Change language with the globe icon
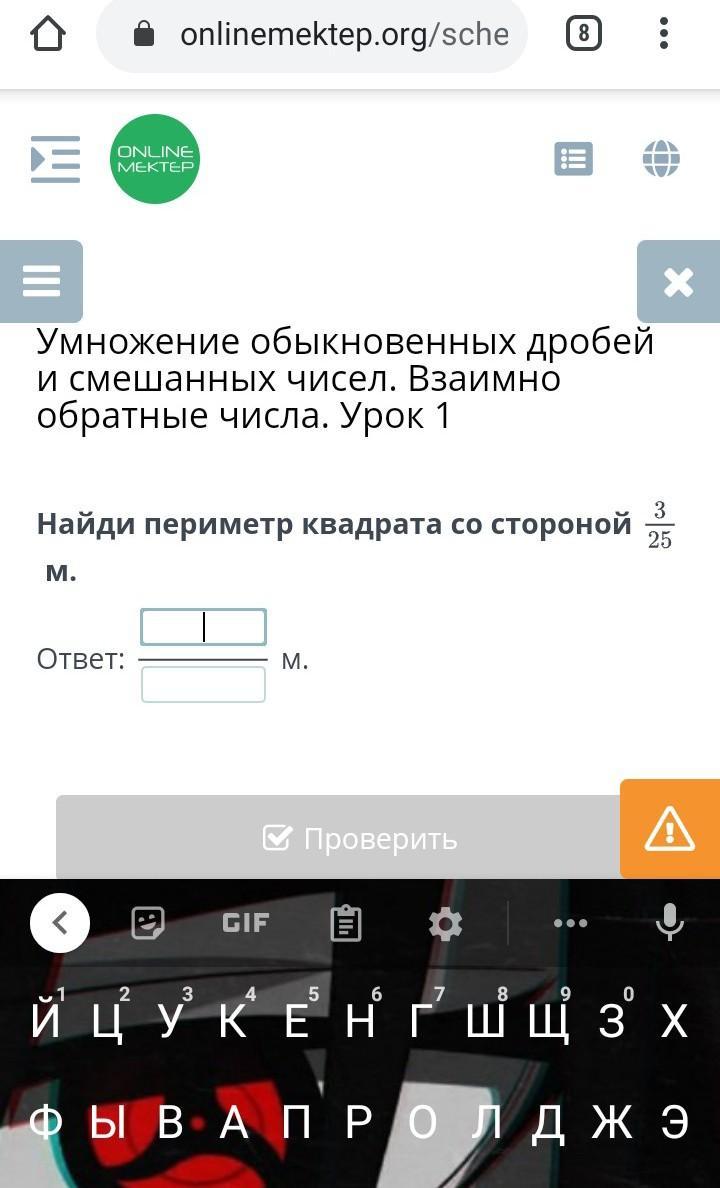Viewport: 720px width, 1188px height. pos(661,159)
